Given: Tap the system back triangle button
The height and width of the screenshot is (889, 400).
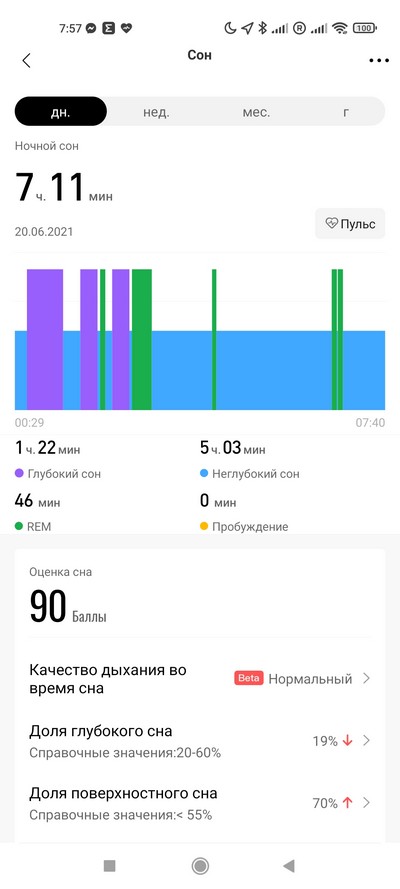Looking at the screenshot, I should point(289,866).
